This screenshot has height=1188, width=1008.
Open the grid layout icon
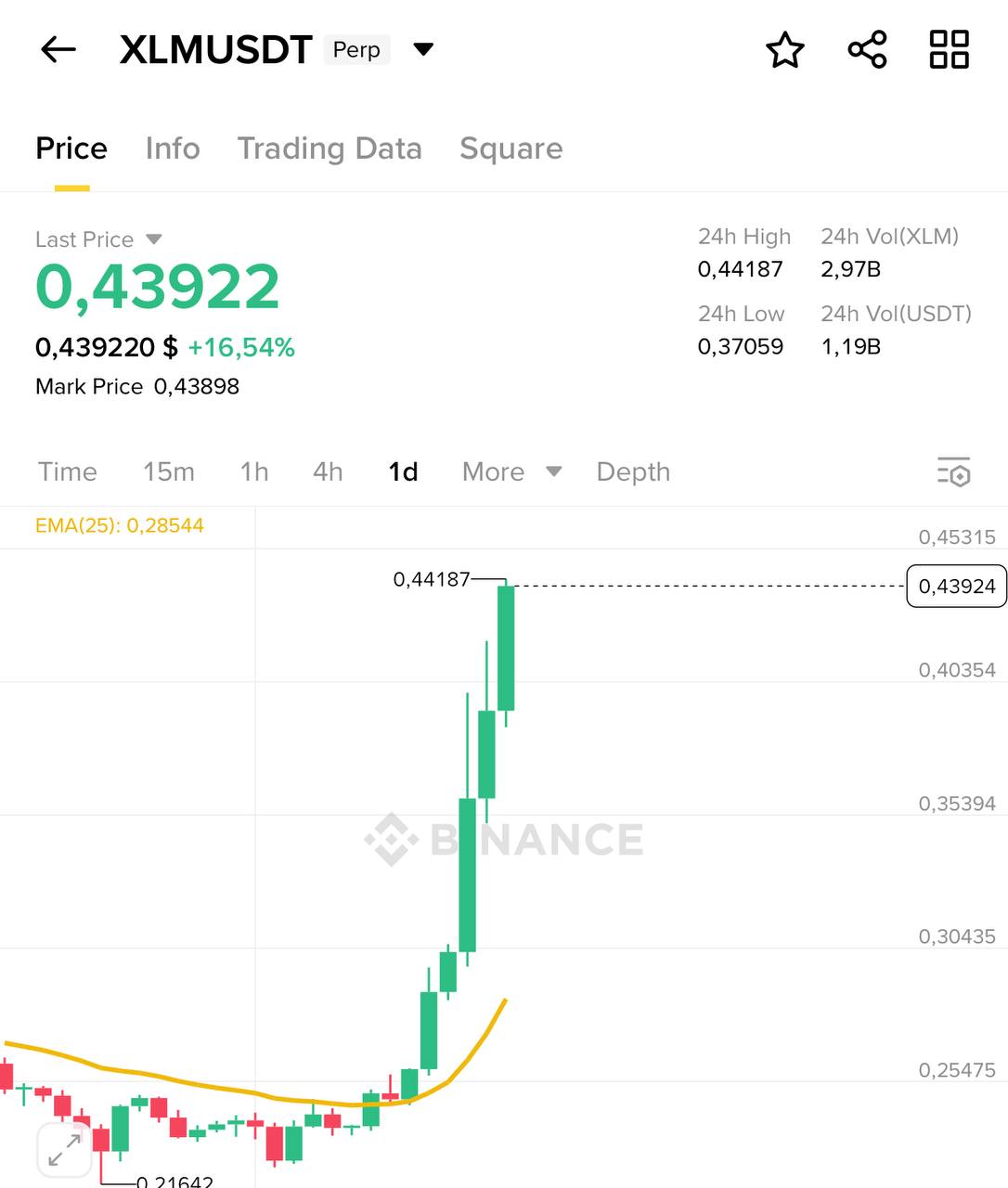point(949,49)
